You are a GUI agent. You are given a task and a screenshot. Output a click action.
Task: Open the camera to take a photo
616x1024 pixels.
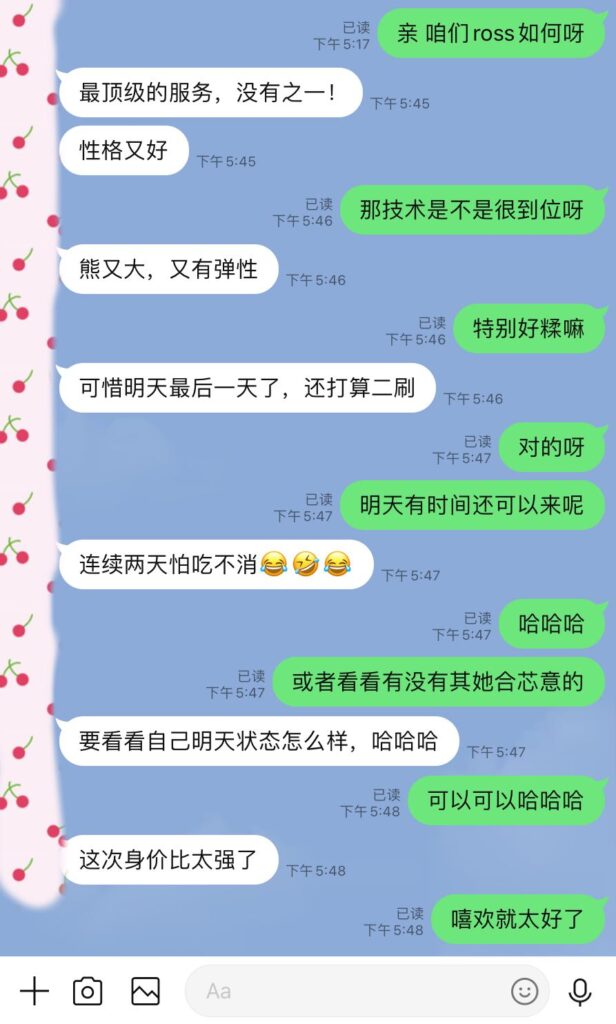(88, 991)
